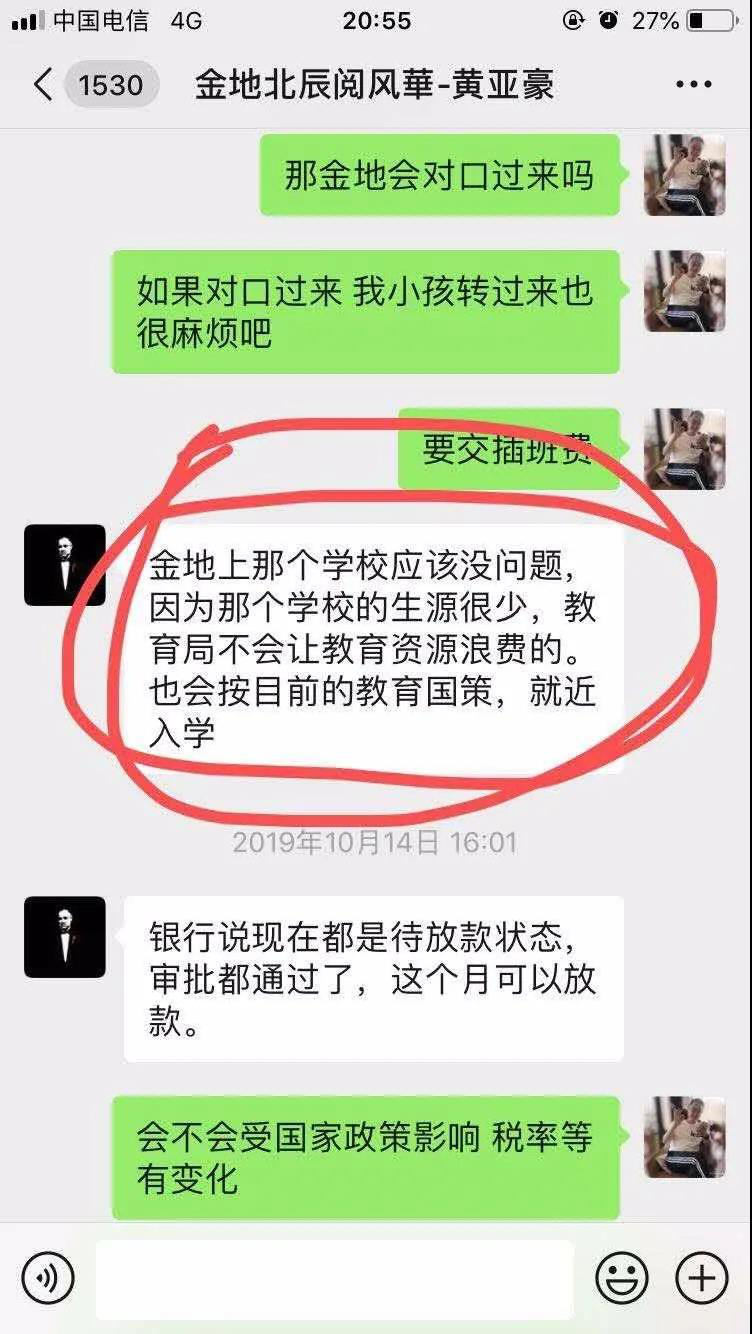Go back to the chat list
The height and width of the screenshot is (1334, 752).
click(x=43, y=84)
